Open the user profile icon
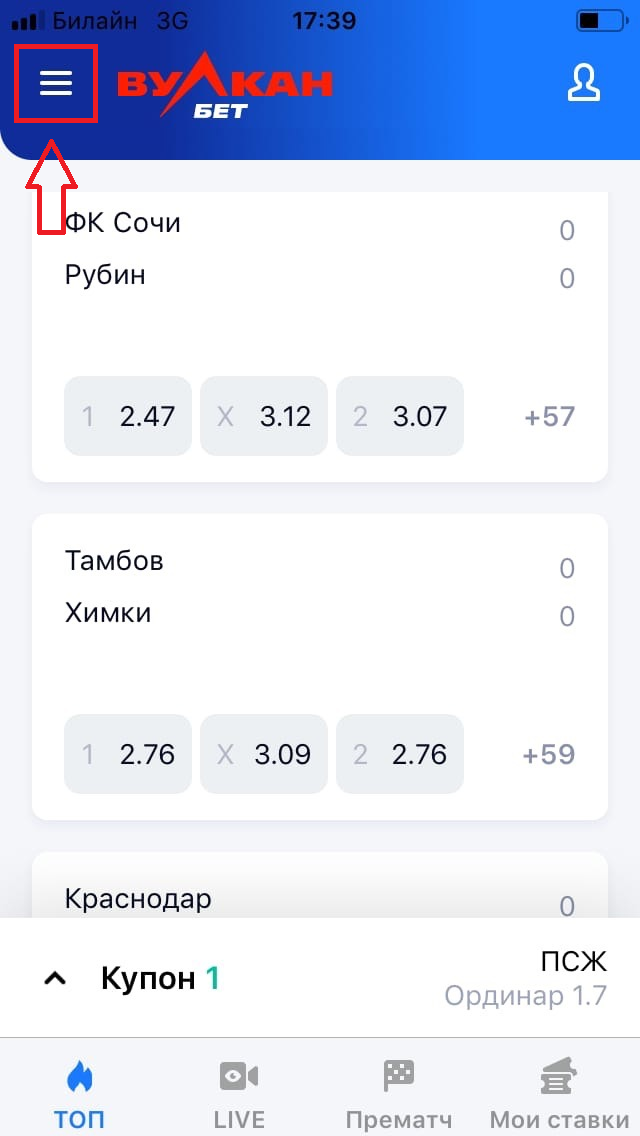640x1136 pixels. (583, 84)
